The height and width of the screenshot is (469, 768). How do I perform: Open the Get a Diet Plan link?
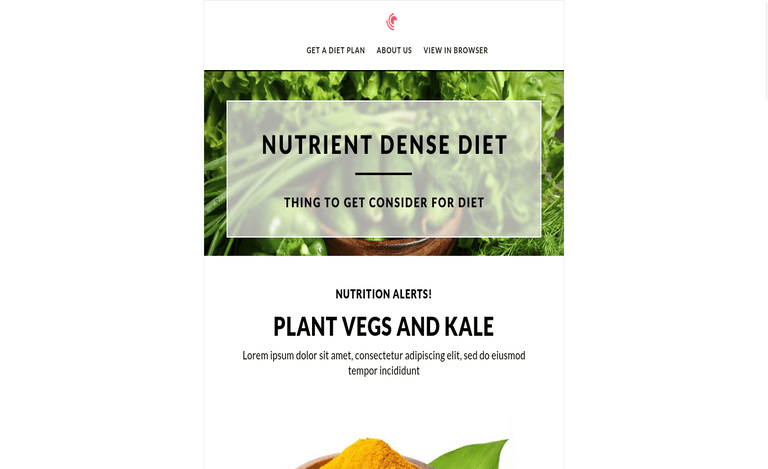[335, 50]
